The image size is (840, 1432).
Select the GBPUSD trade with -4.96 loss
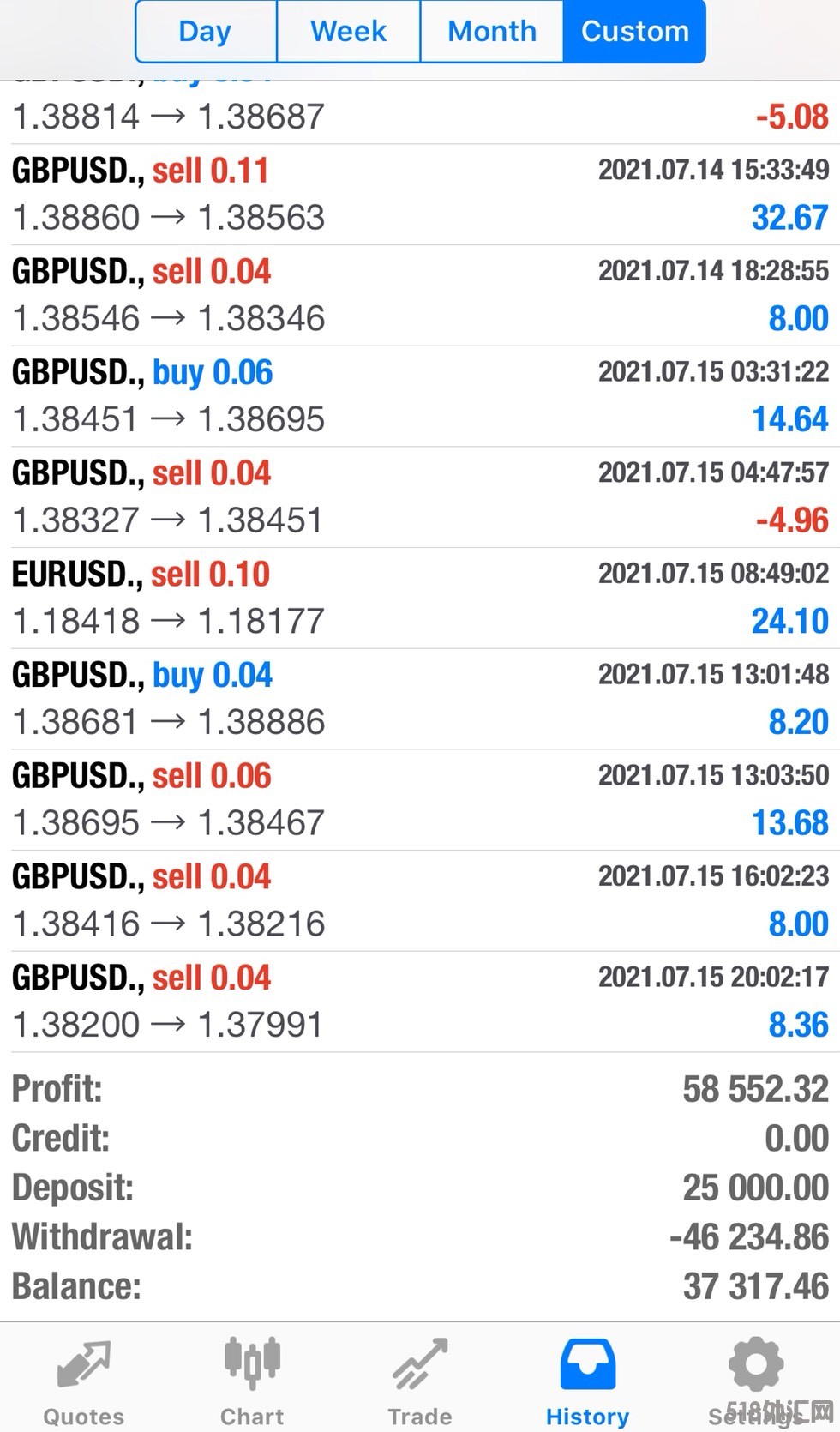pos(420,497)
